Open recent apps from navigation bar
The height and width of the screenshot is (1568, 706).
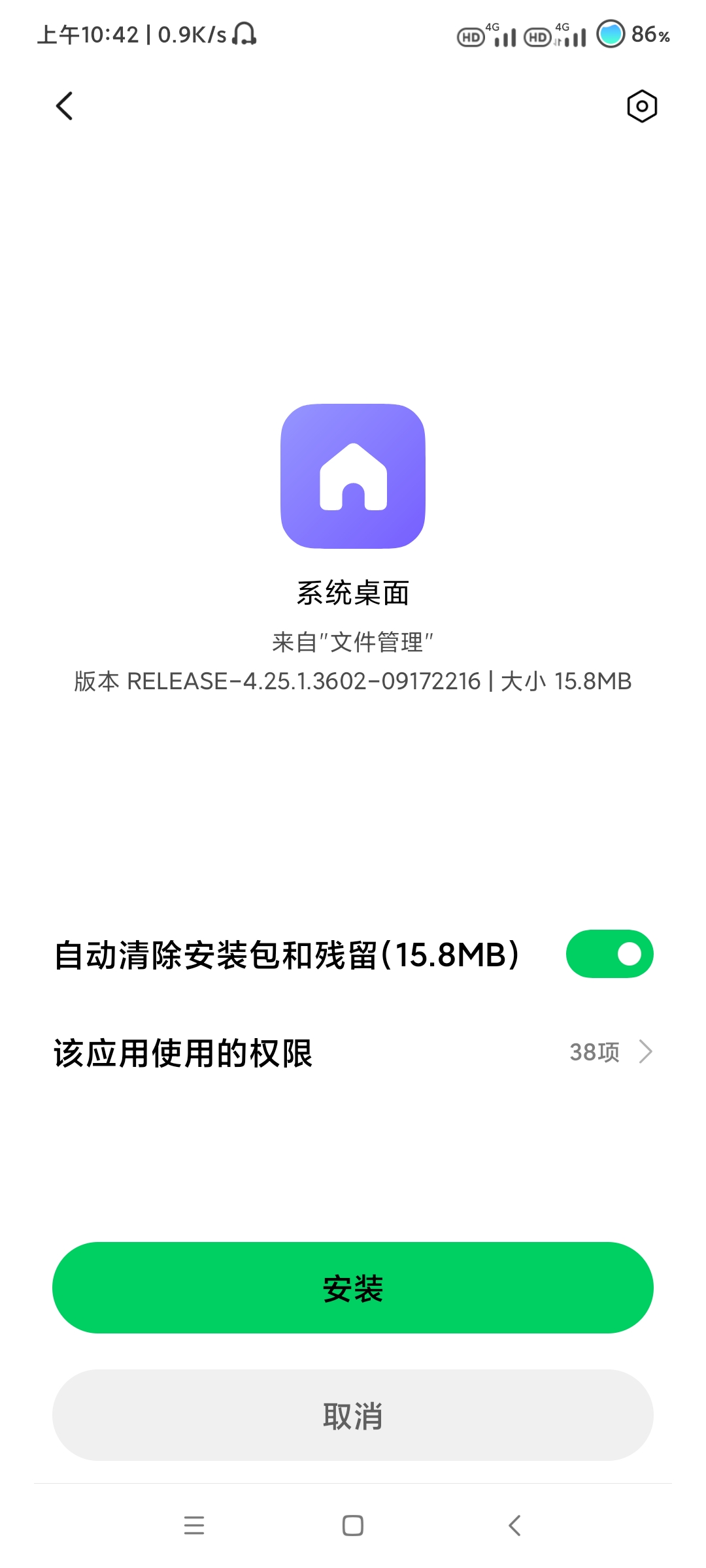click(194, 1526)
